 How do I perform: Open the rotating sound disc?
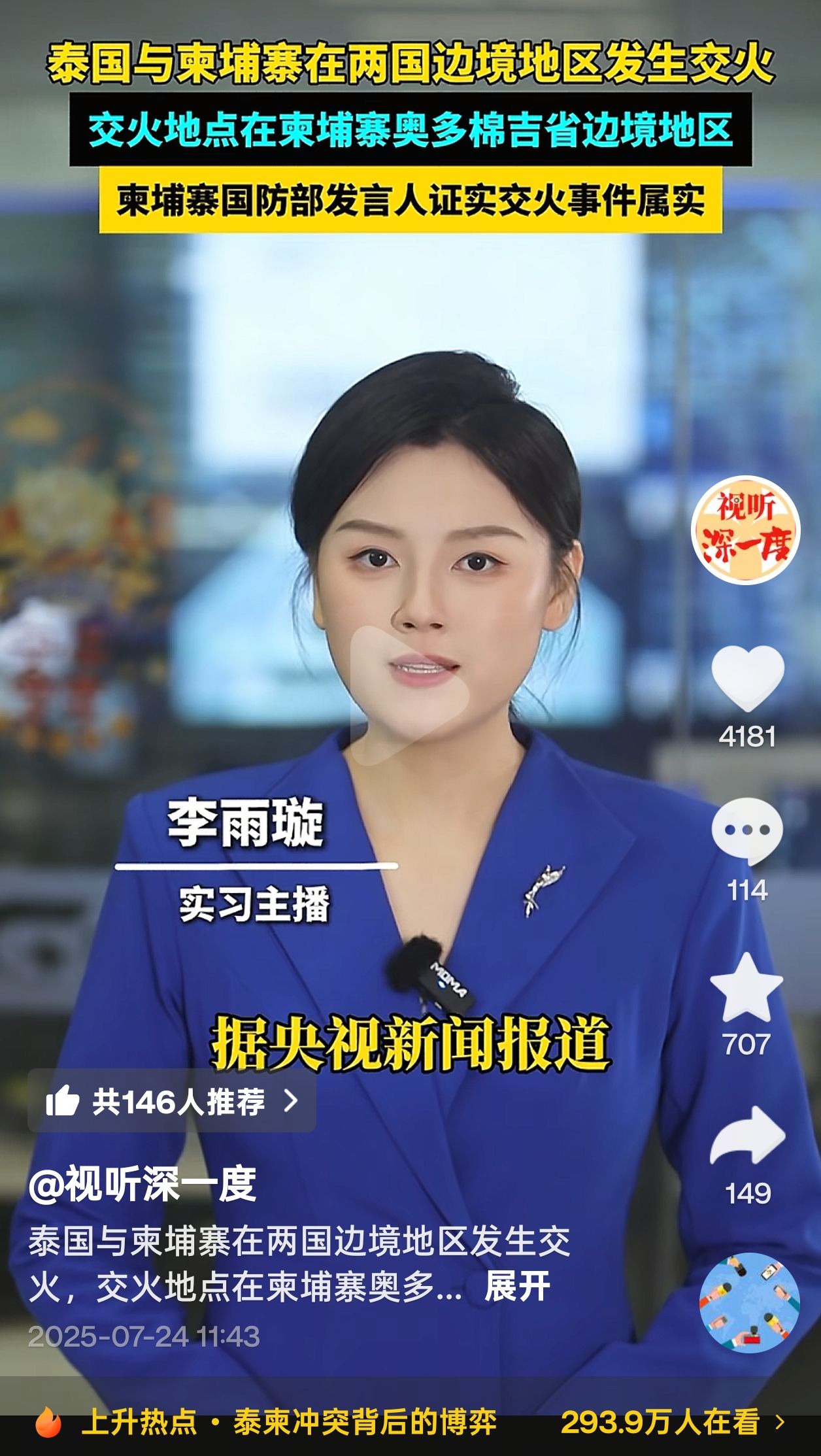(x=749, y=1304)
